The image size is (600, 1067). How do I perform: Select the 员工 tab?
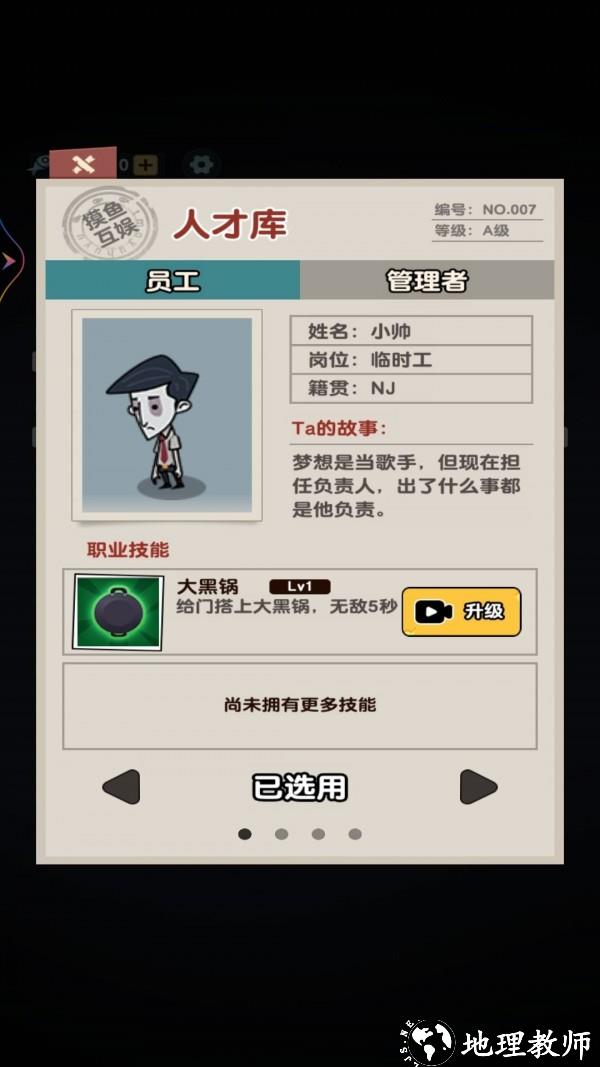(x=172, y=281)
